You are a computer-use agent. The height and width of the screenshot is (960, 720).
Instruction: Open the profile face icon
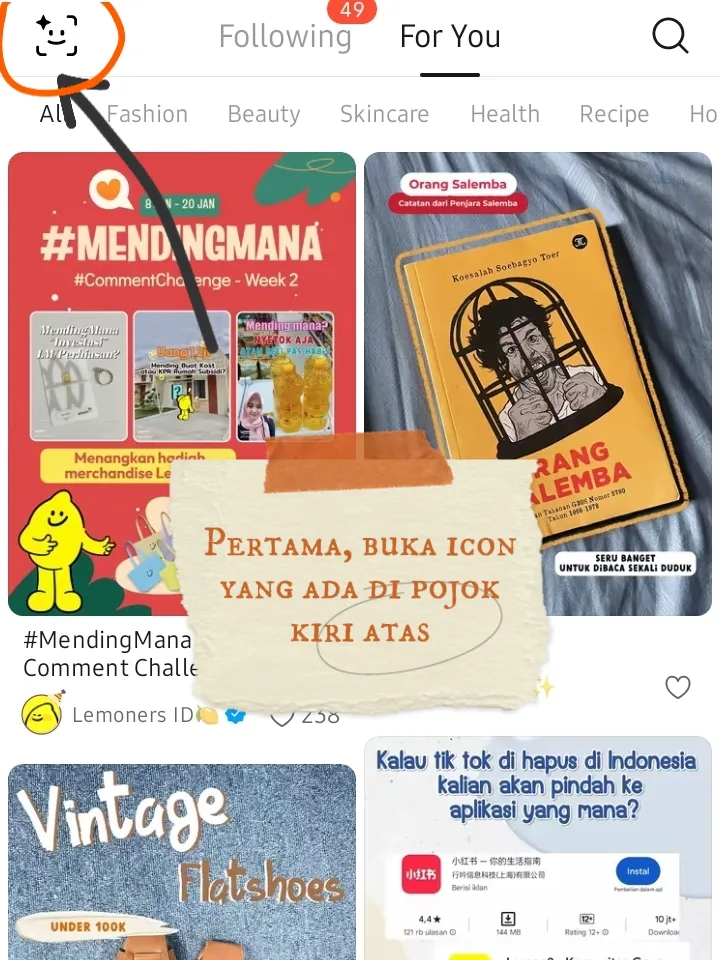coord(56,37)
